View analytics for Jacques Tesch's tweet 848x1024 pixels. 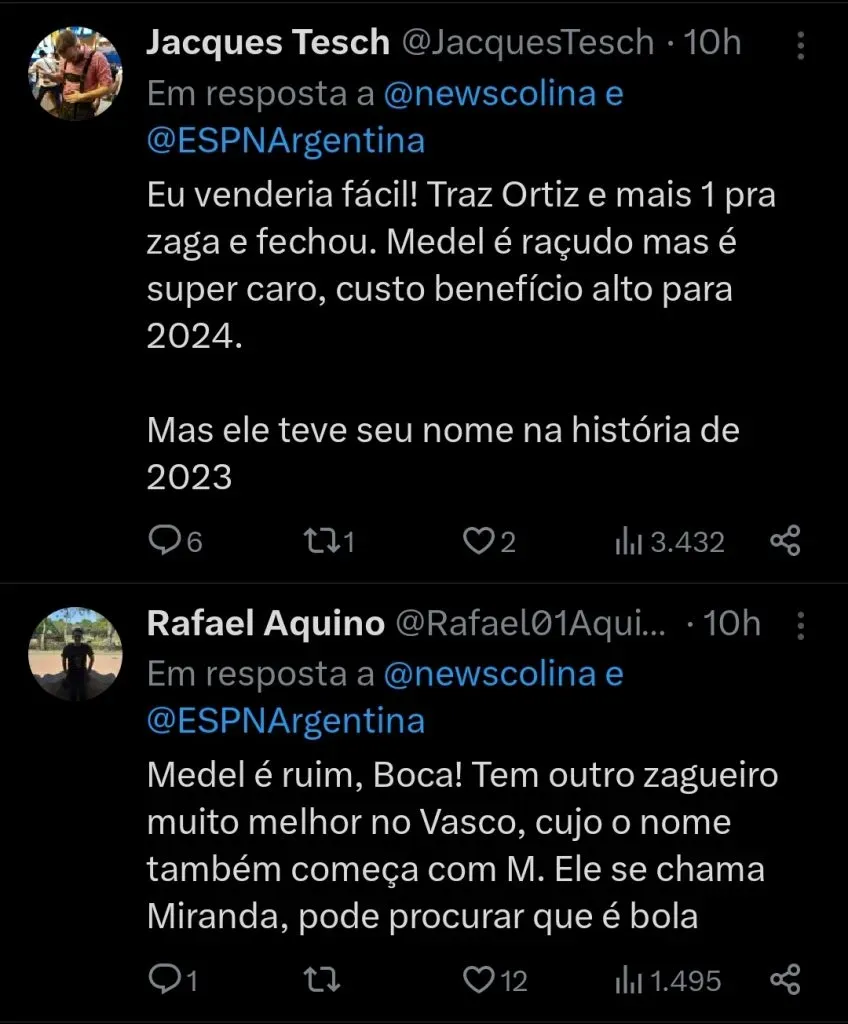[x=628, y=541]
